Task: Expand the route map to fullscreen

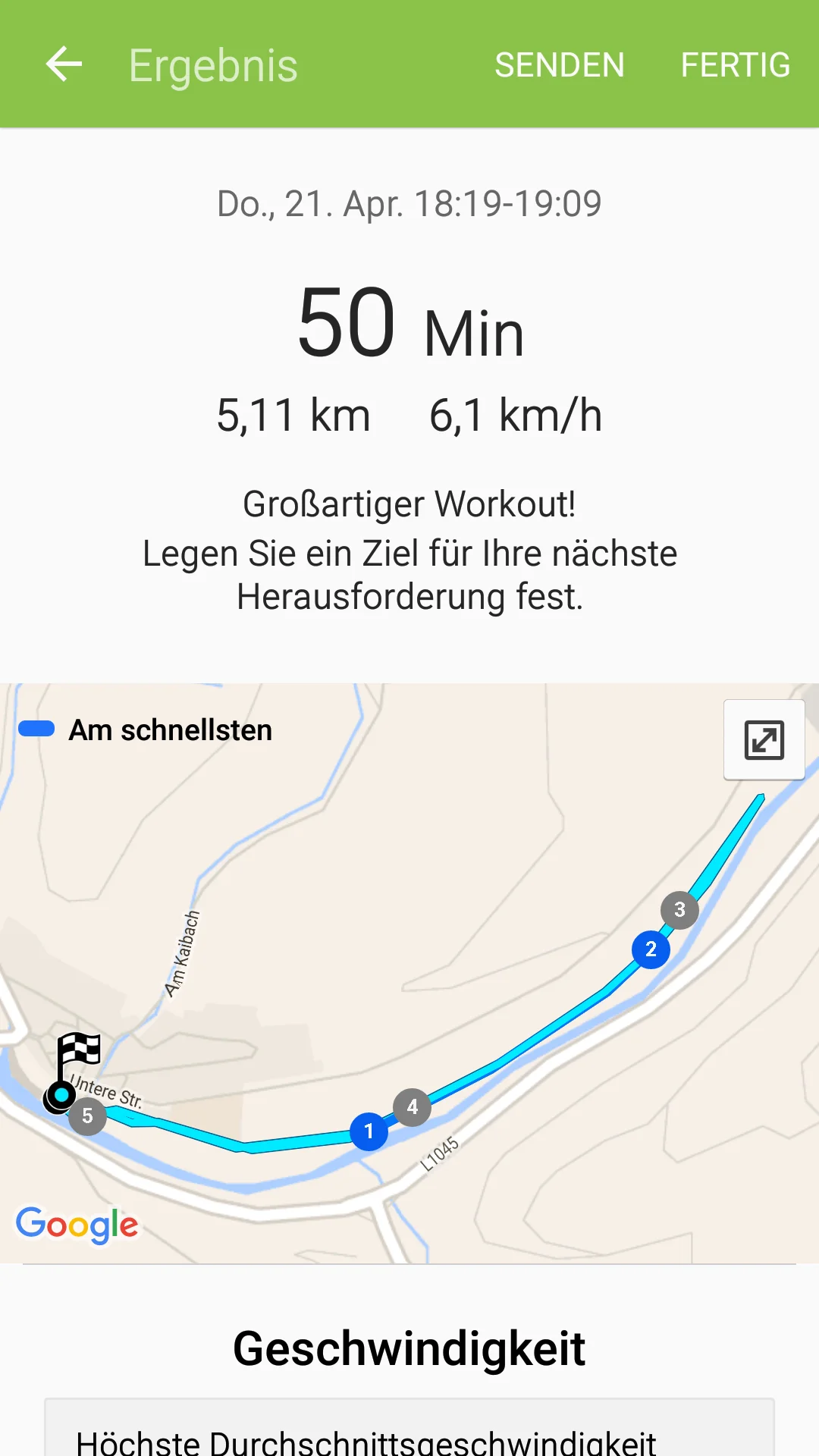Action: 764,739
